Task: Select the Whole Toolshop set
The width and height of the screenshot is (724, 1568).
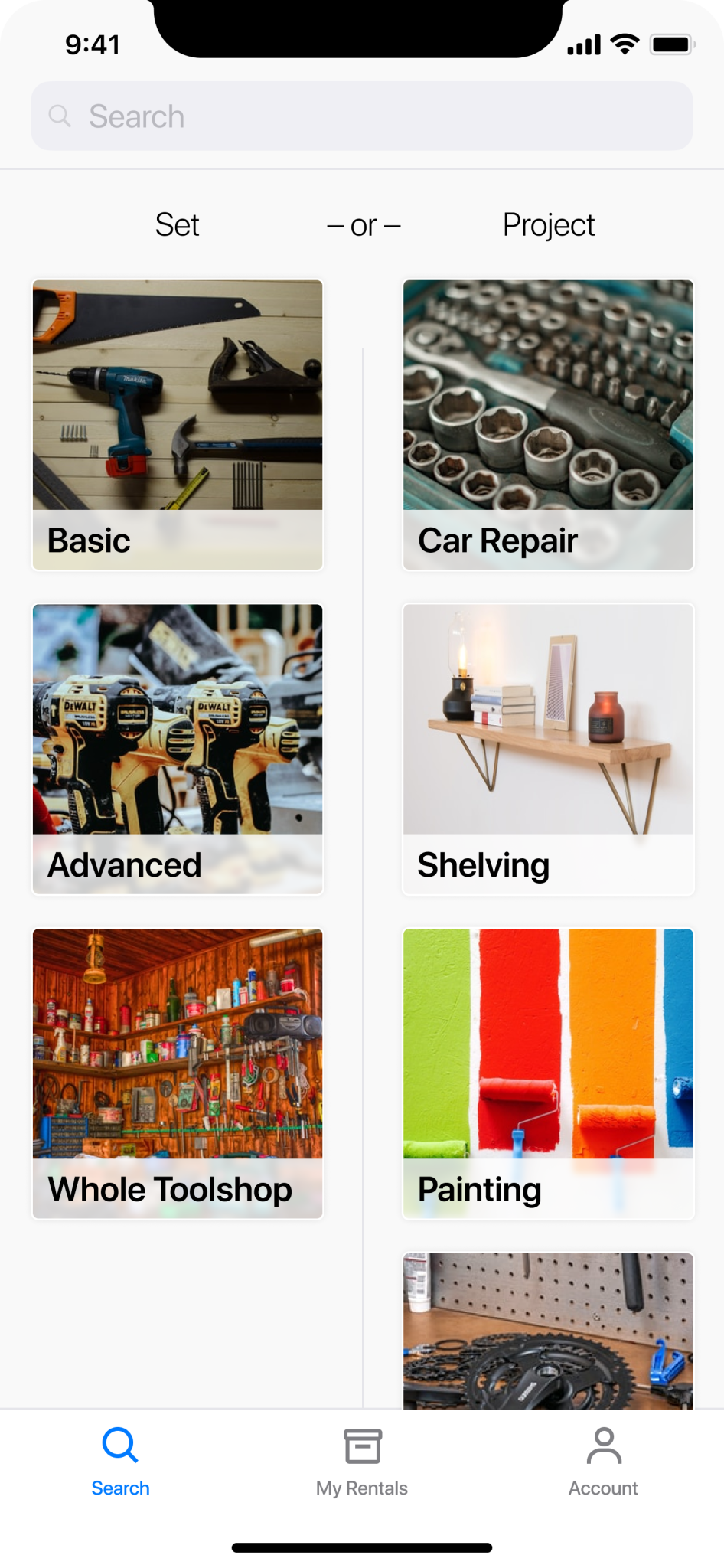Action: click(x=178, y=1074)
